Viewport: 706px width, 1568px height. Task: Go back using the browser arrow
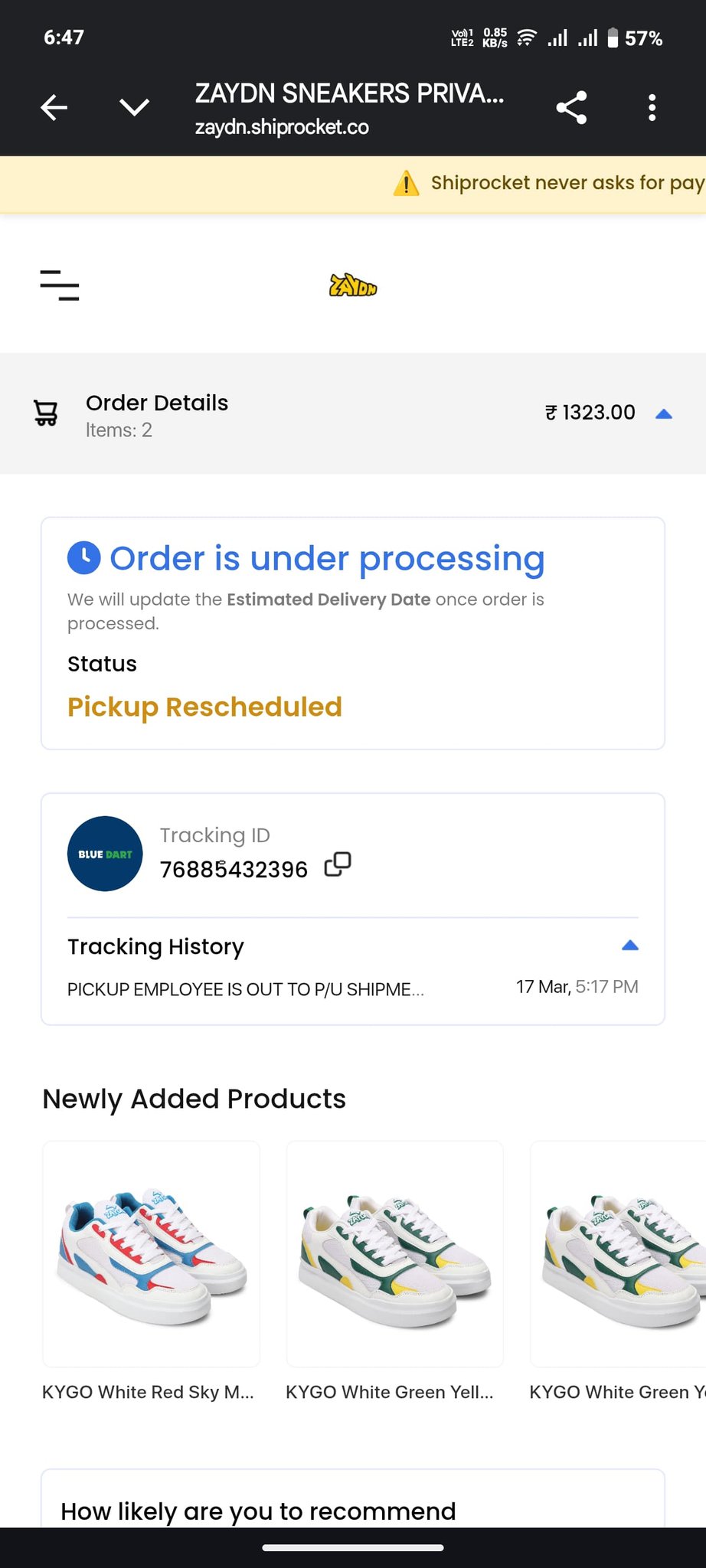click(54, 108)
